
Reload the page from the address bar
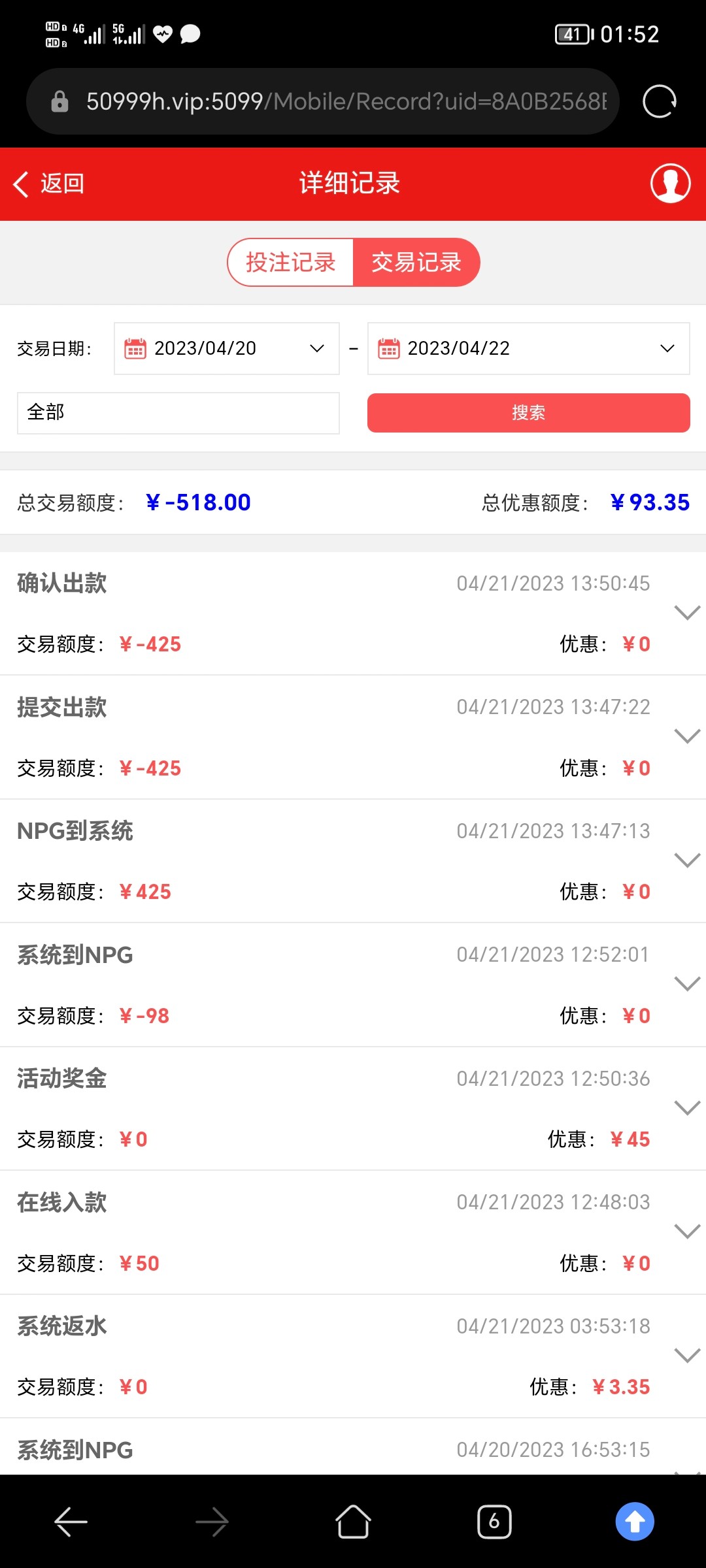coord(659,101)
